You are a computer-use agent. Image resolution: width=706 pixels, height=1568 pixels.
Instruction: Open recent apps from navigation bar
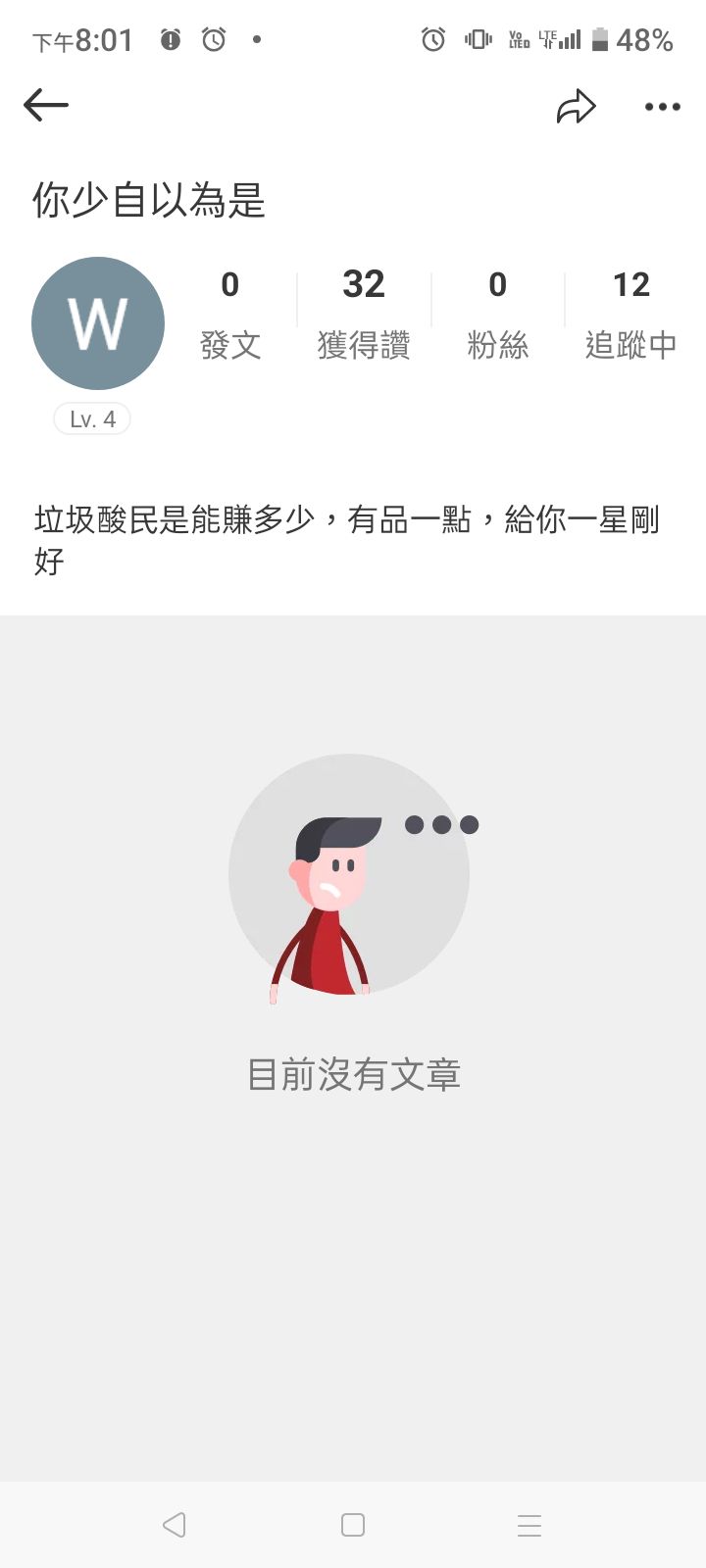[x=529, y=1525]
